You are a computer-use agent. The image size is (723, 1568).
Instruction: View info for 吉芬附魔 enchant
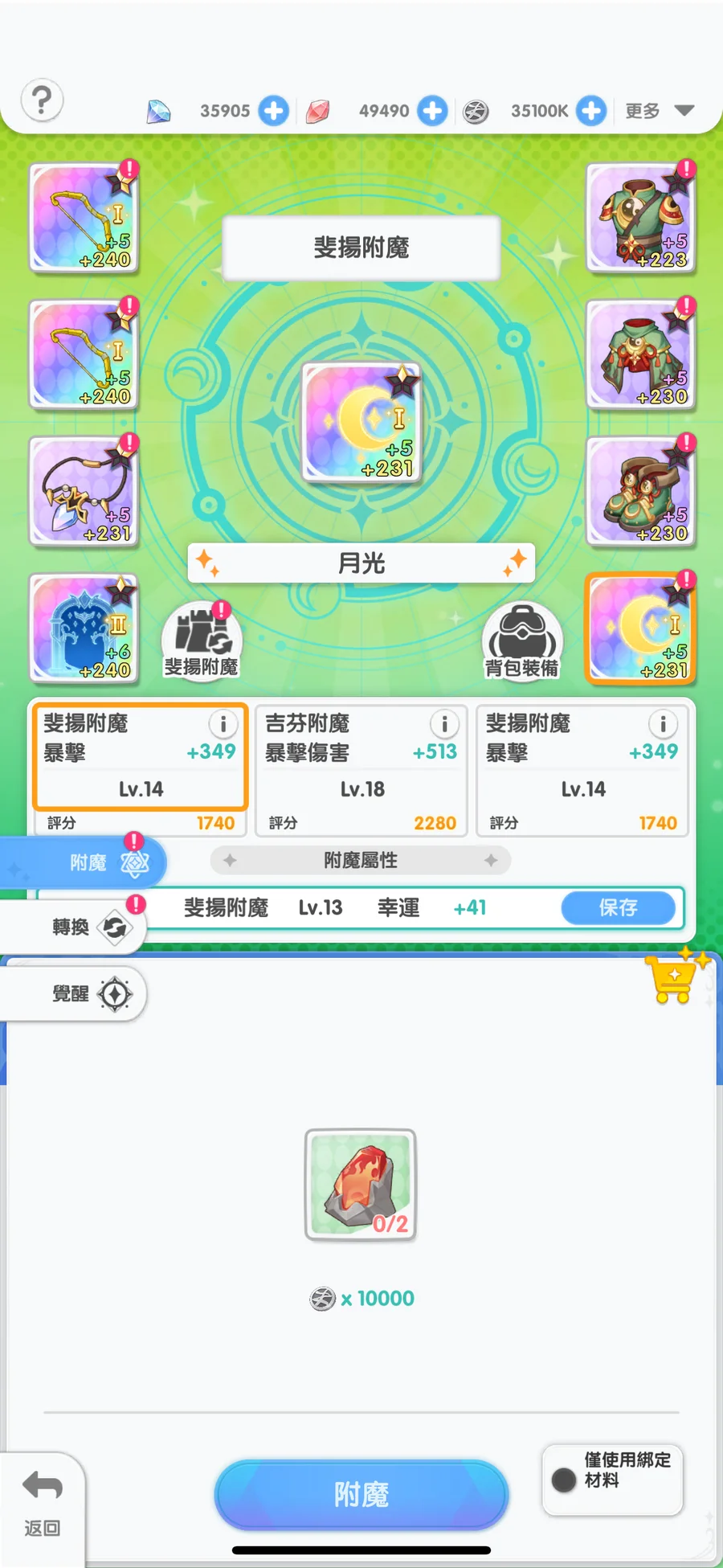(x=444, y=724)
